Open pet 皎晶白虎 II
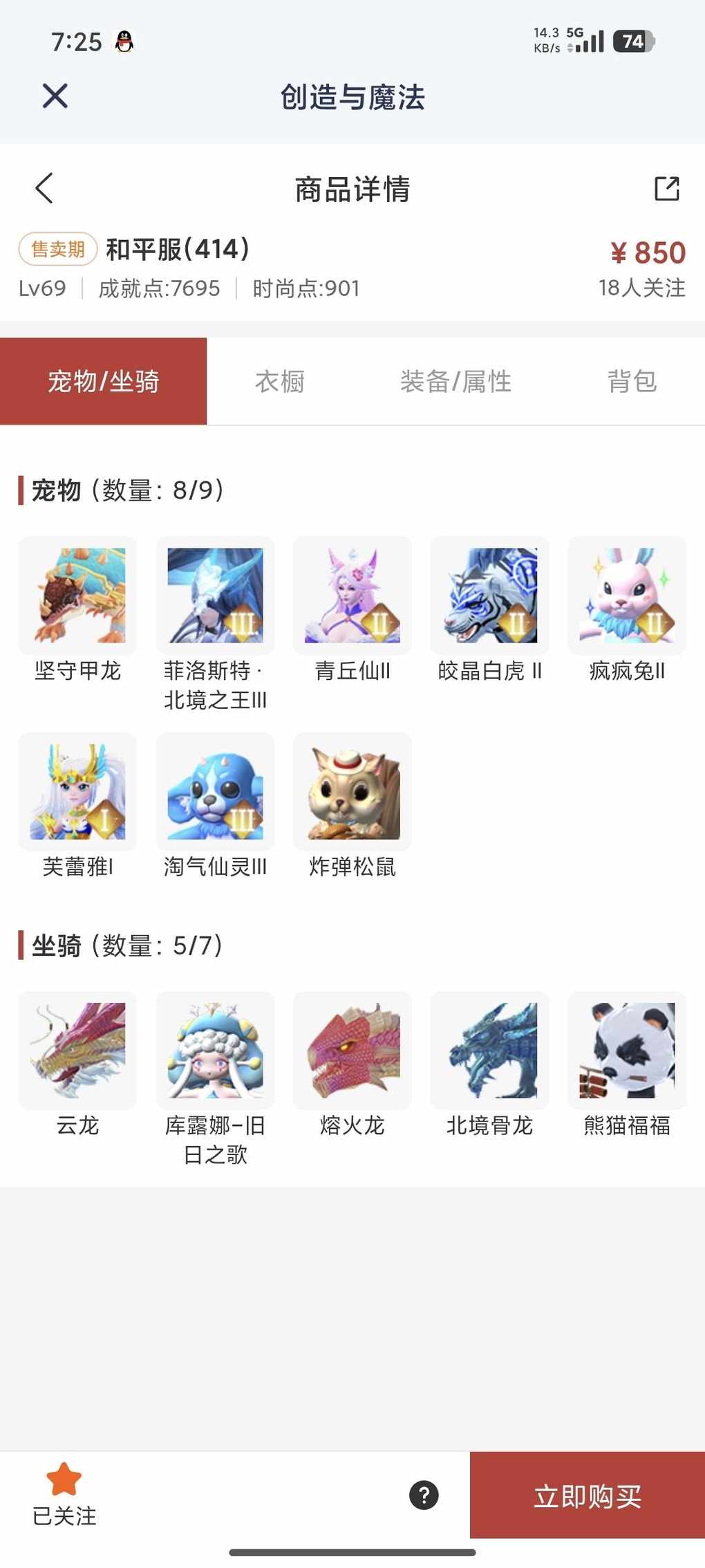 point(489,596)
